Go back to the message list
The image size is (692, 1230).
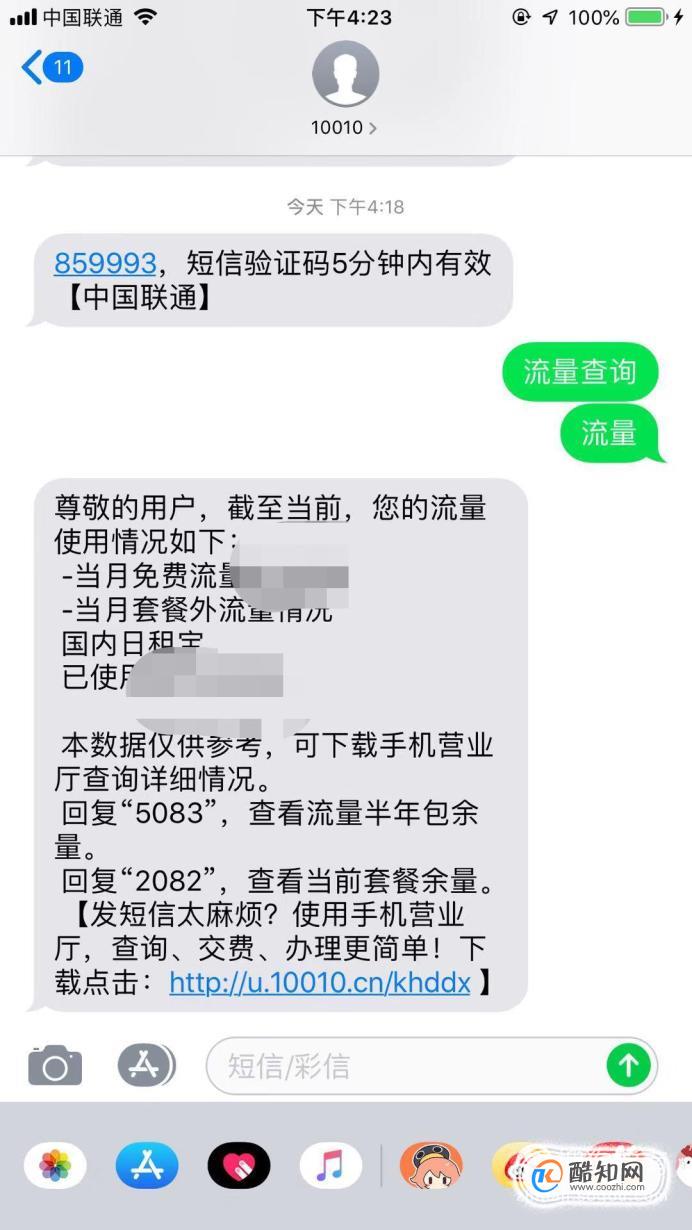[x=50, y=68]
